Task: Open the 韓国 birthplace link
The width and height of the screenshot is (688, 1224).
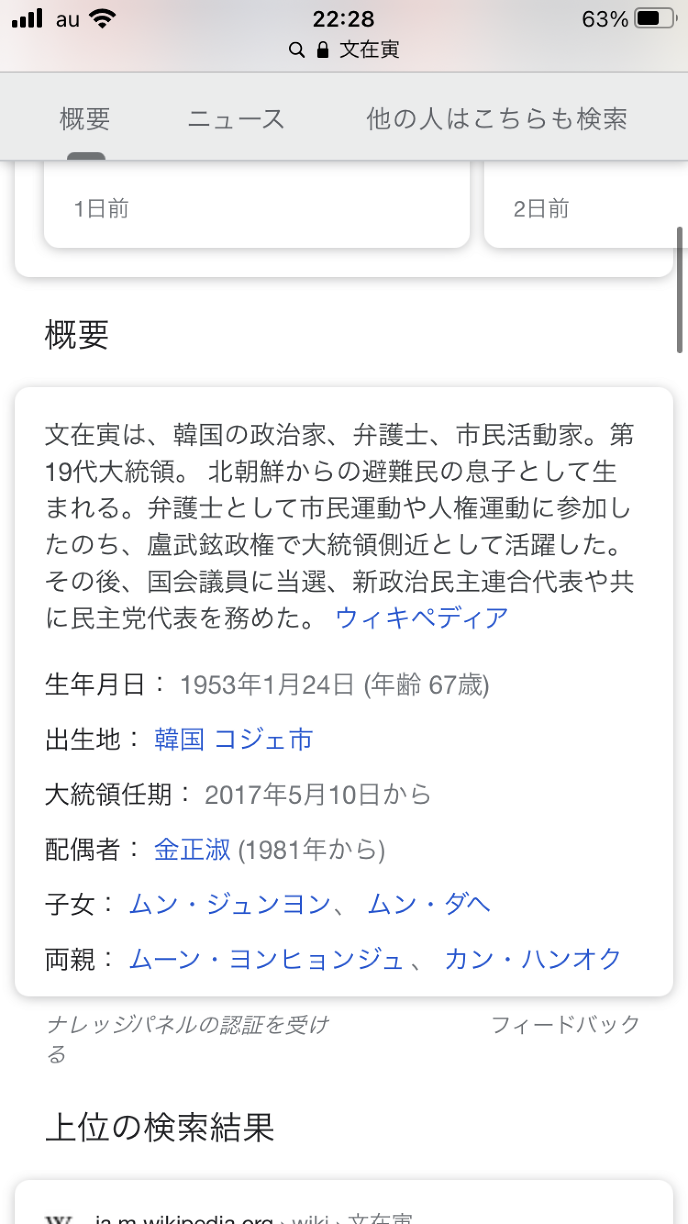Action: point(179,739)
